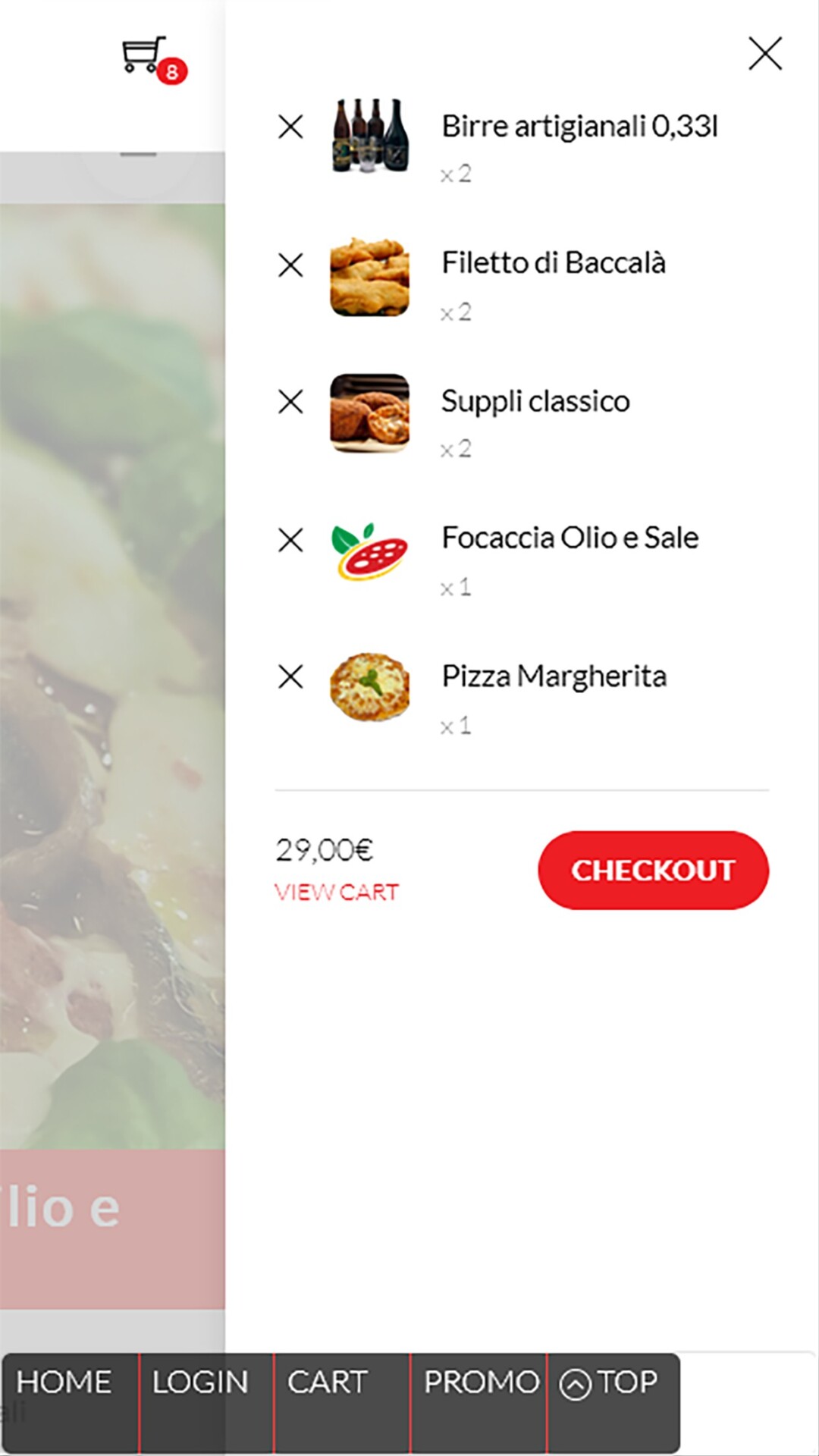The height and width of the screenshot is (1456, 819).
Task: Remove Birre artigianali 0,33l from cart
Action: 290,127
